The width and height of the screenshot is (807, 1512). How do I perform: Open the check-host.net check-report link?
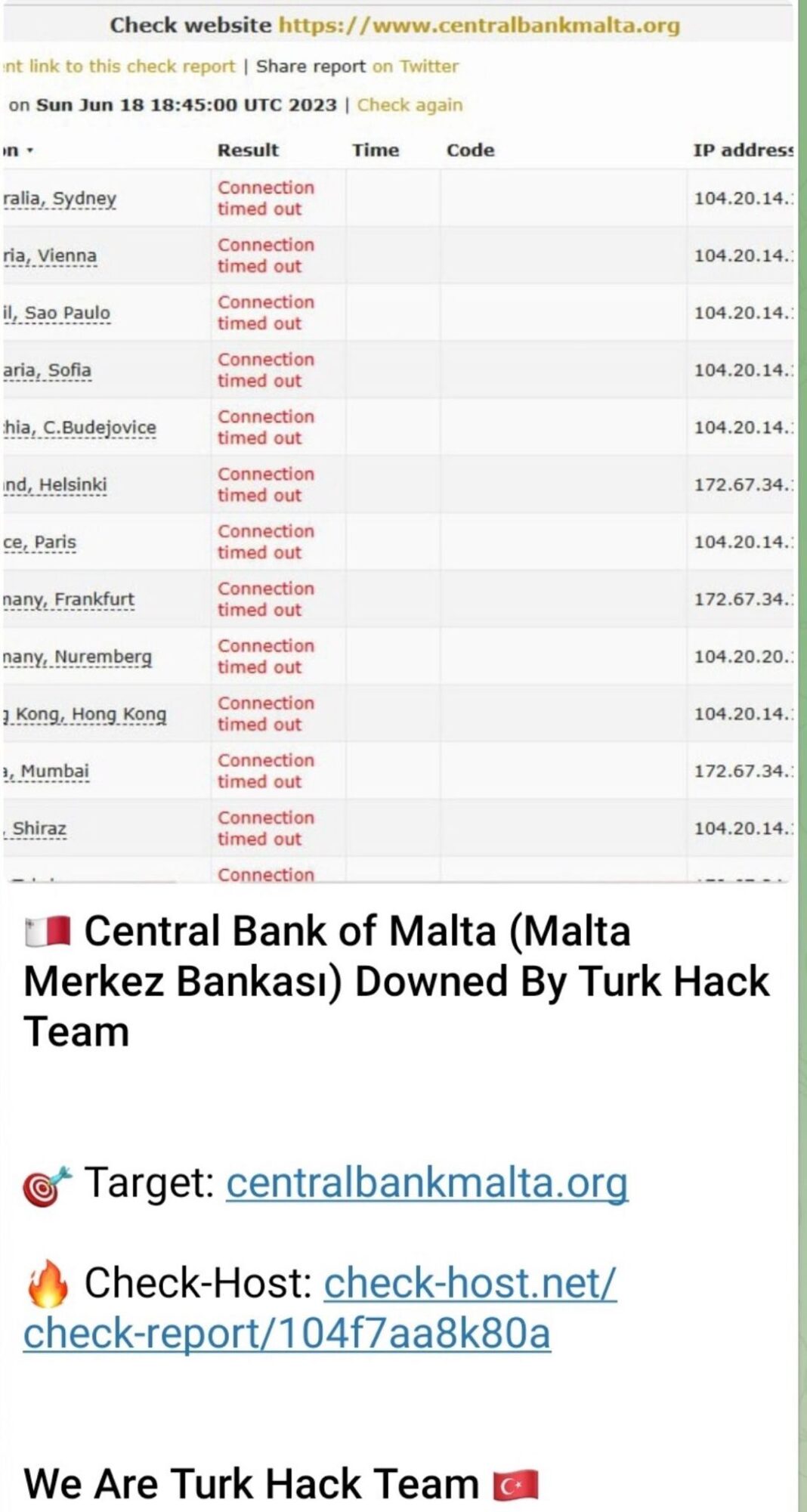[x=320, y=1308]
